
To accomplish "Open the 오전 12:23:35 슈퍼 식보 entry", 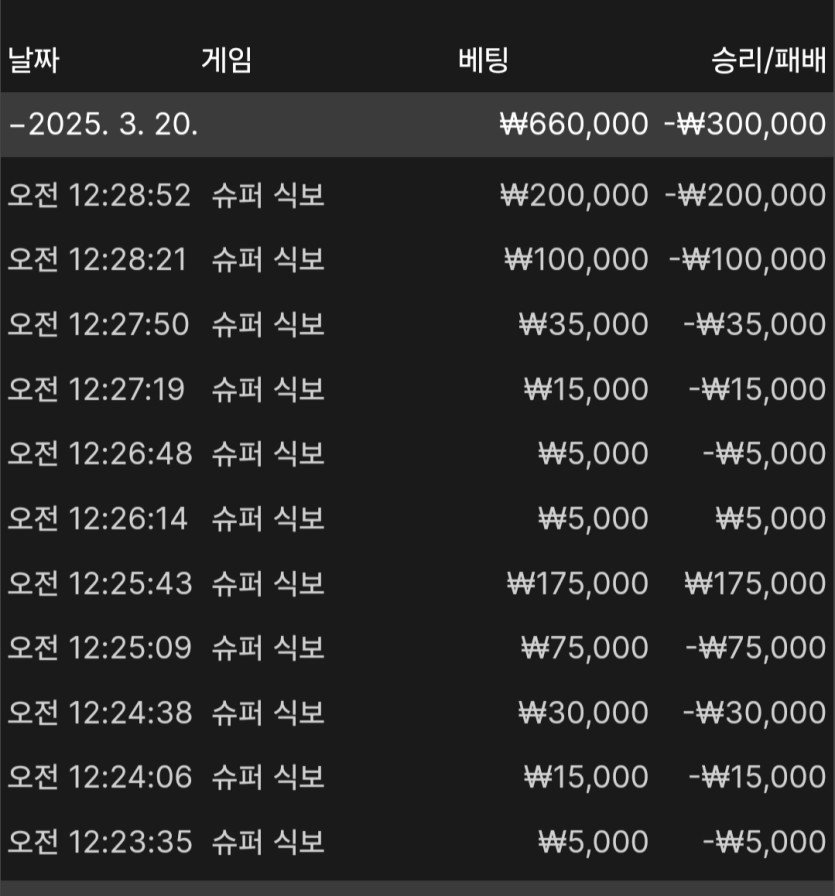I will click(x=416, y=842).
